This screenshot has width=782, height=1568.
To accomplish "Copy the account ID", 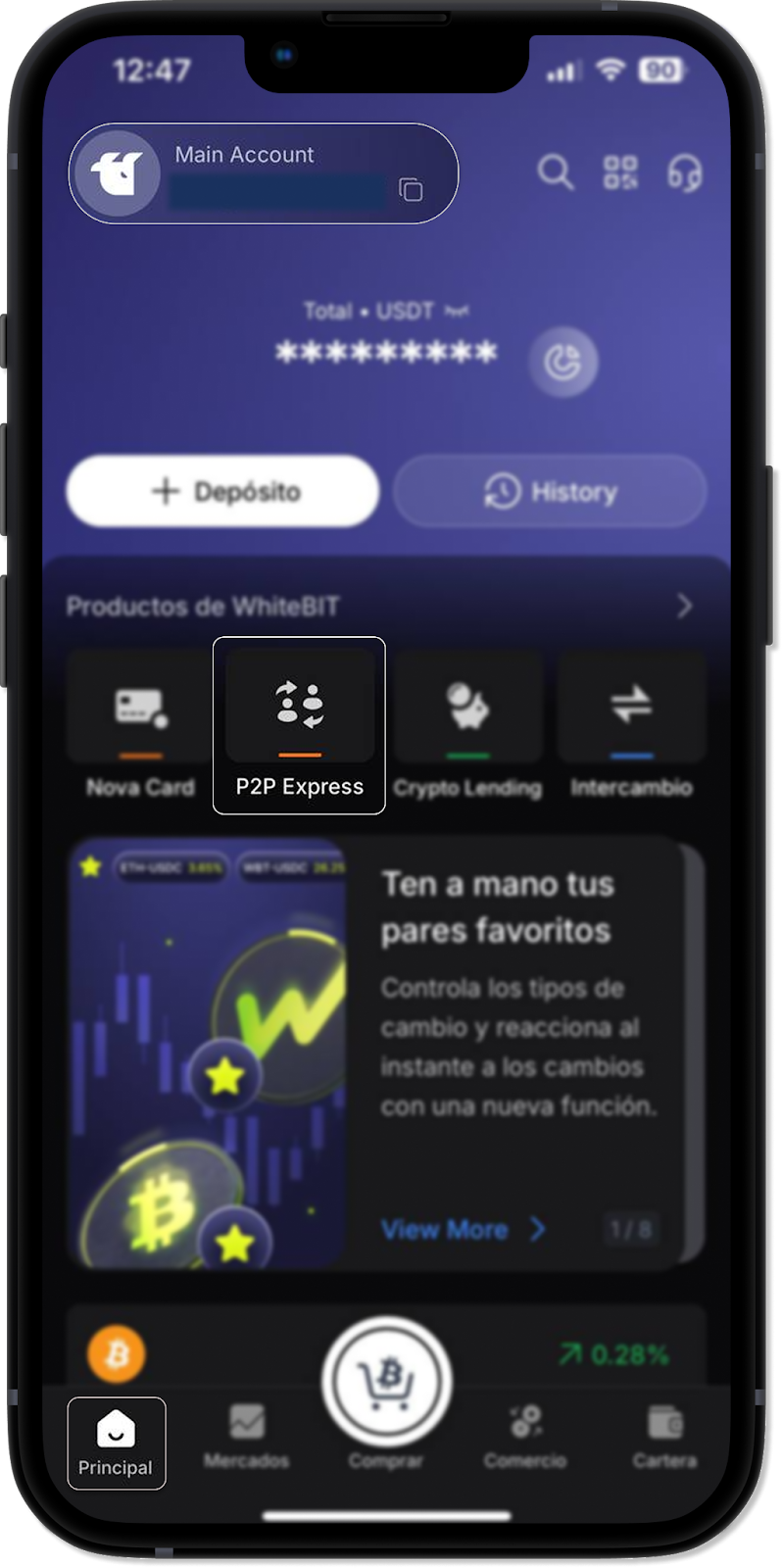I will (x=411, y=189).
